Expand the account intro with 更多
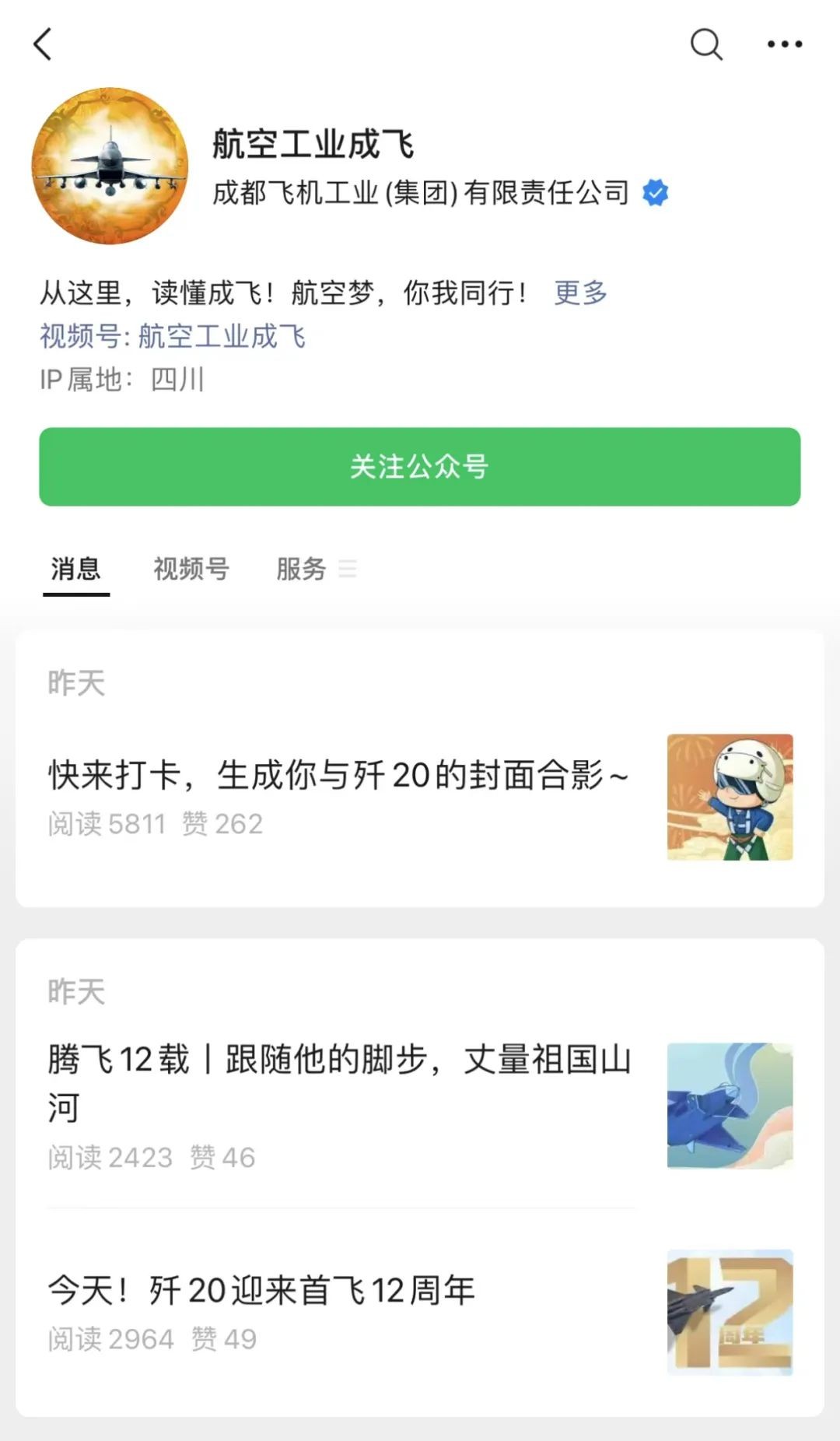The width and height of the screenshot is (840, 1441). (x=580, y=293)
